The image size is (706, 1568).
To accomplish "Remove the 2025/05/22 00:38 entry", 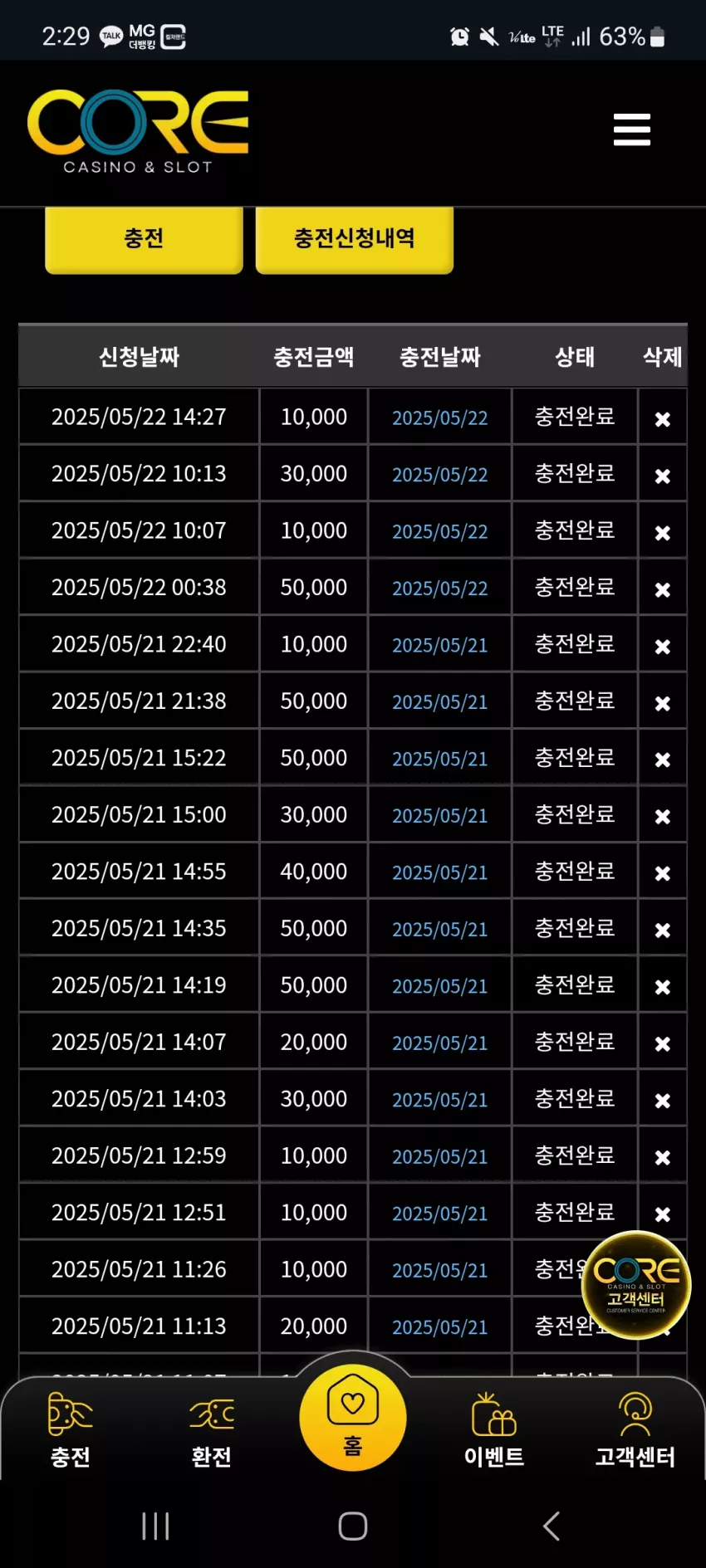I will point(662,589).
